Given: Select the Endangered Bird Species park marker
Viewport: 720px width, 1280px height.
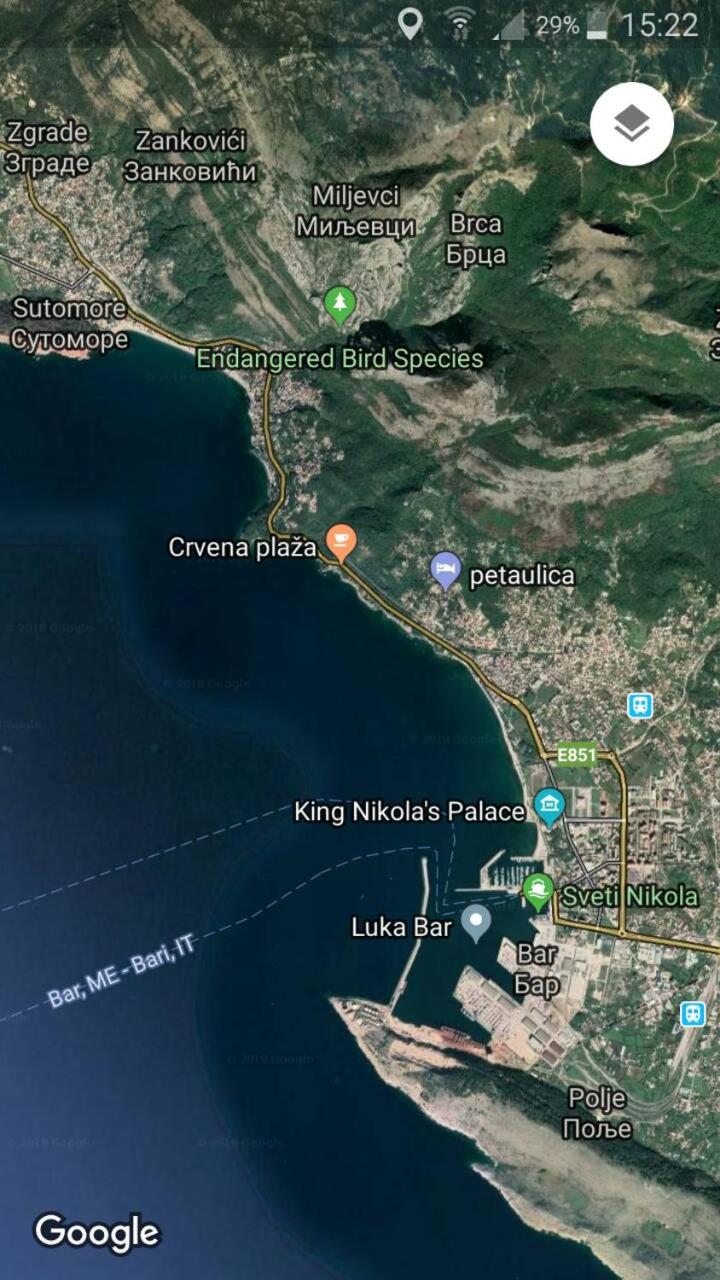Looking at the screenshot, I should pyautogui.click(x=341, y=304).
